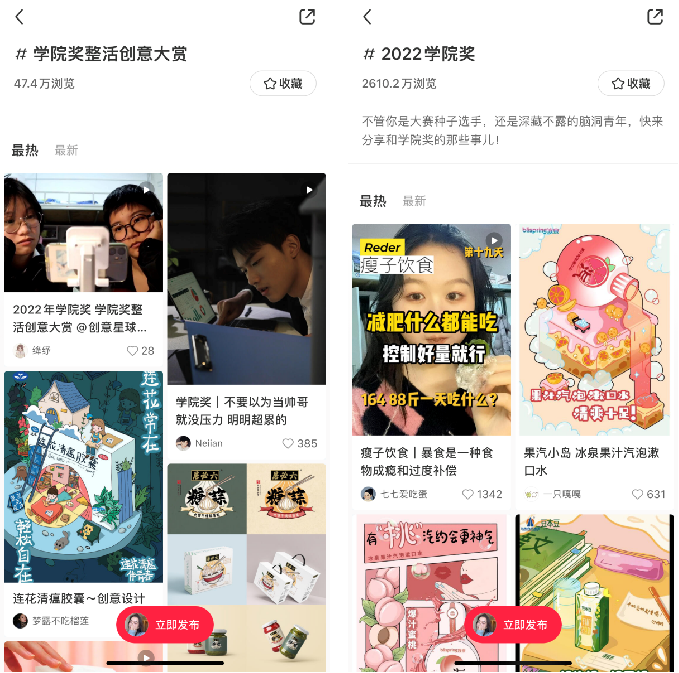This screenshot has width=679, height=673.
Task: Tap 收藏 on the 47.4万浏览 topic
Action: click(283, 84)
